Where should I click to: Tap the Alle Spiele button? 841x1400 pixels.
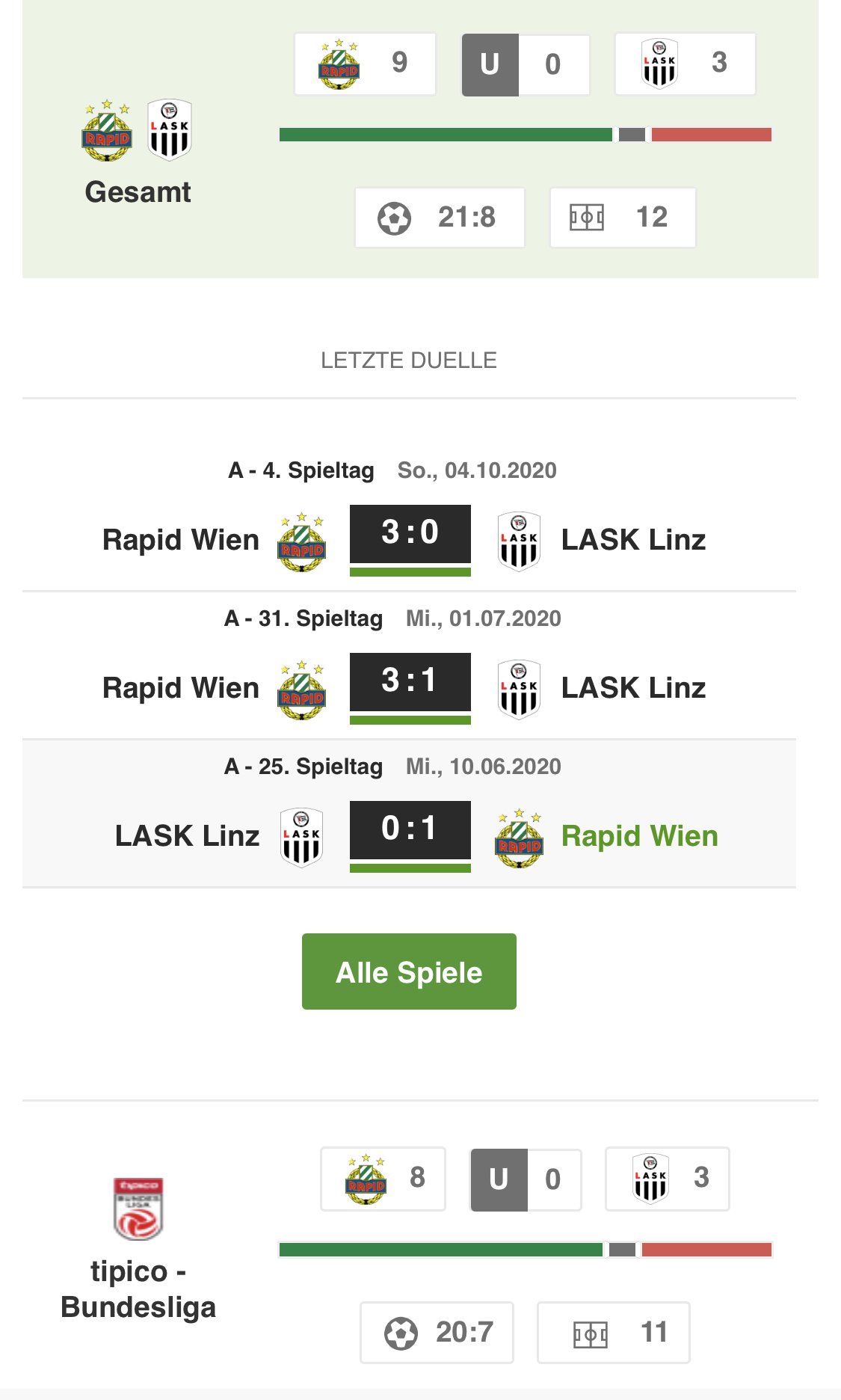click(x=409, y=971)
